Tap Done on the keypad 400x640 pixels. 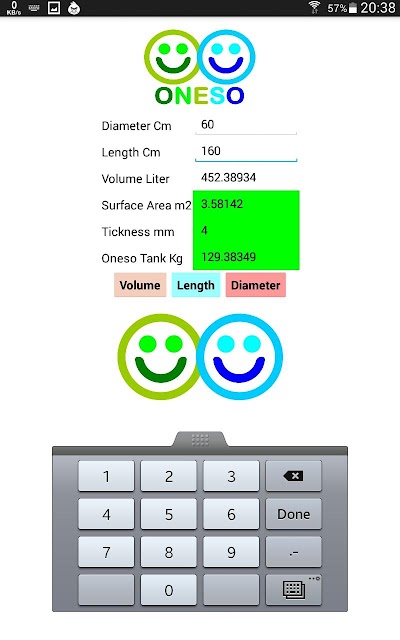pos(293,514)
